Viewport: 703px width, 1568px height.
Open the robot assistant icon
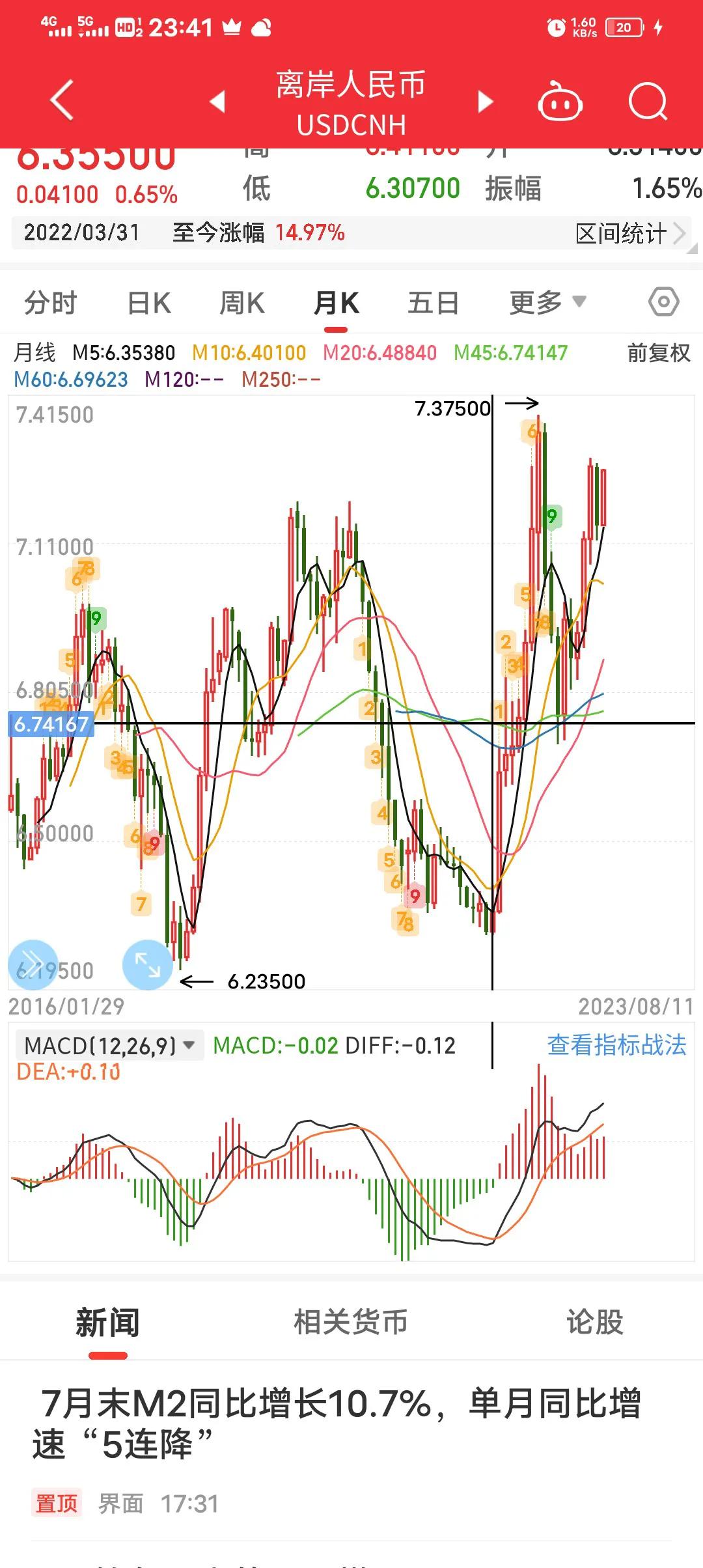pyautogui.click(x=560, y=102)
